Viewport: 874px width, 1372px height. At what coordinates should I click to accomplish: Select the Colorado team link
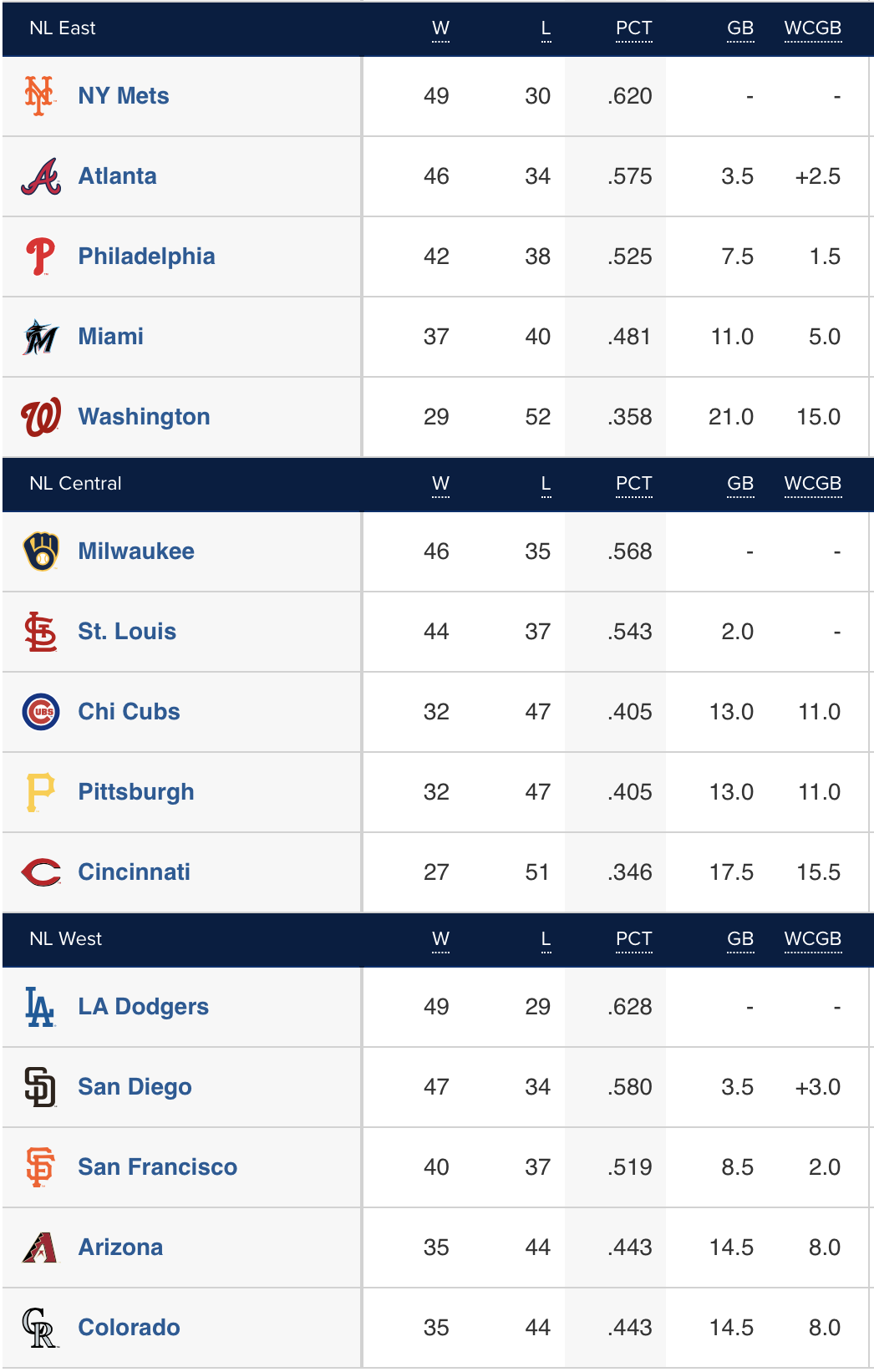pos(129,1328)
